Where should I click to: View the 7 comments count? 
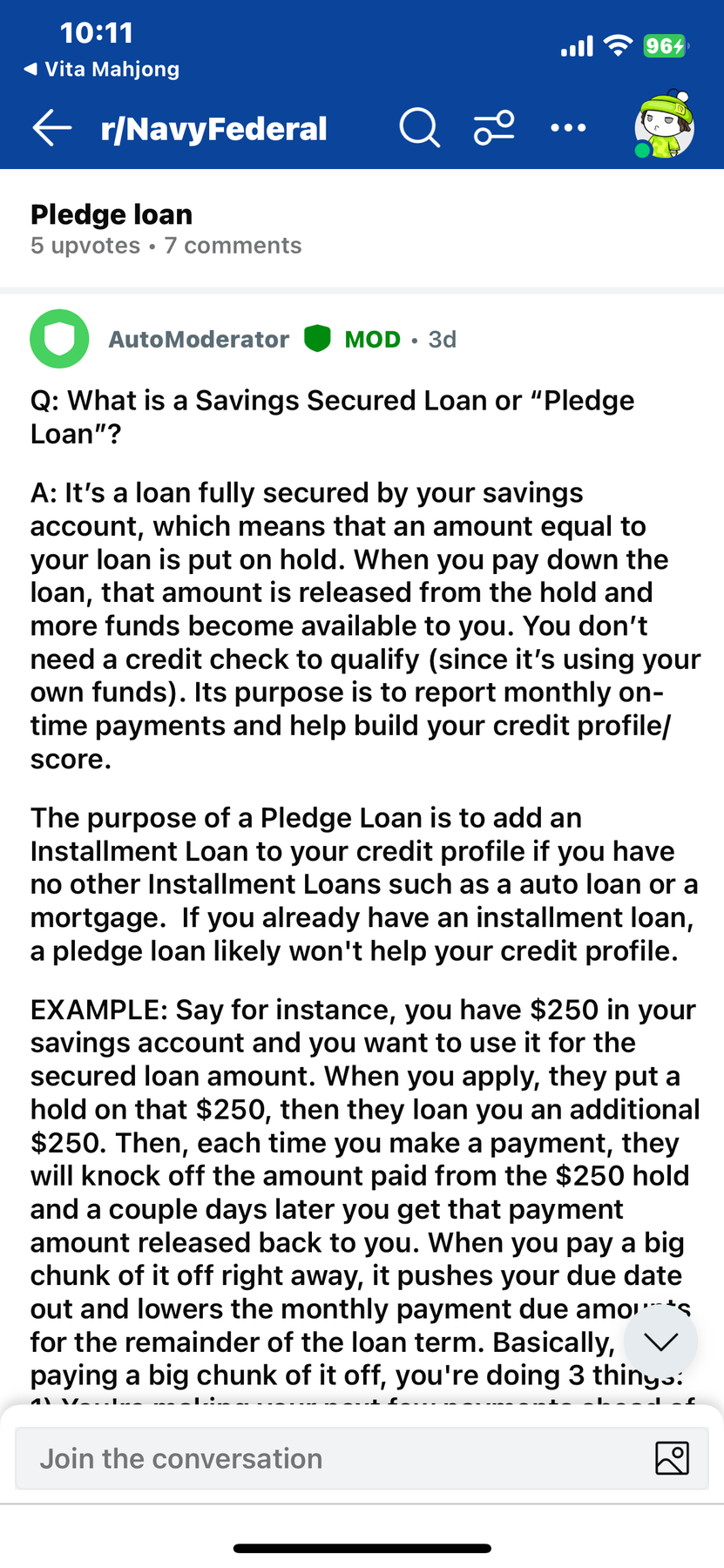tap(233, 246)
